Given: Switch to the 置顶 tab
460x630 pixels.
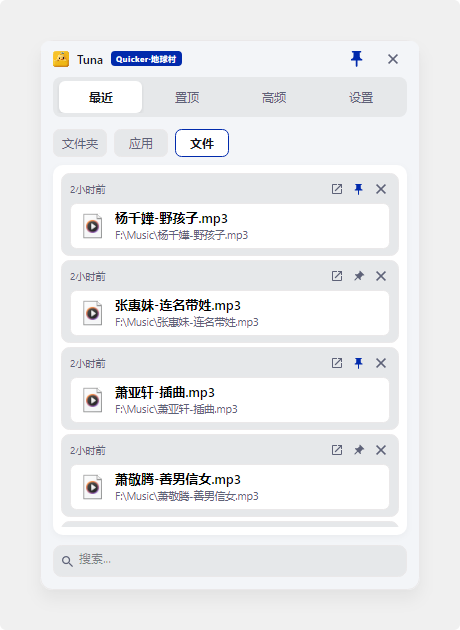Looking at the screenshot, I should pyautogui.click(x=187, y=97).
